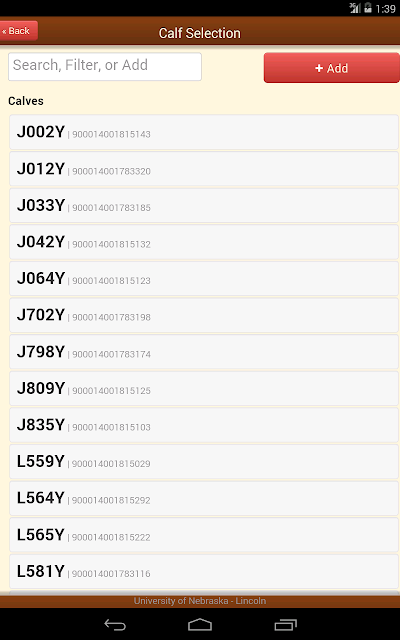Go to the system home screen

[x=200, y=624]
